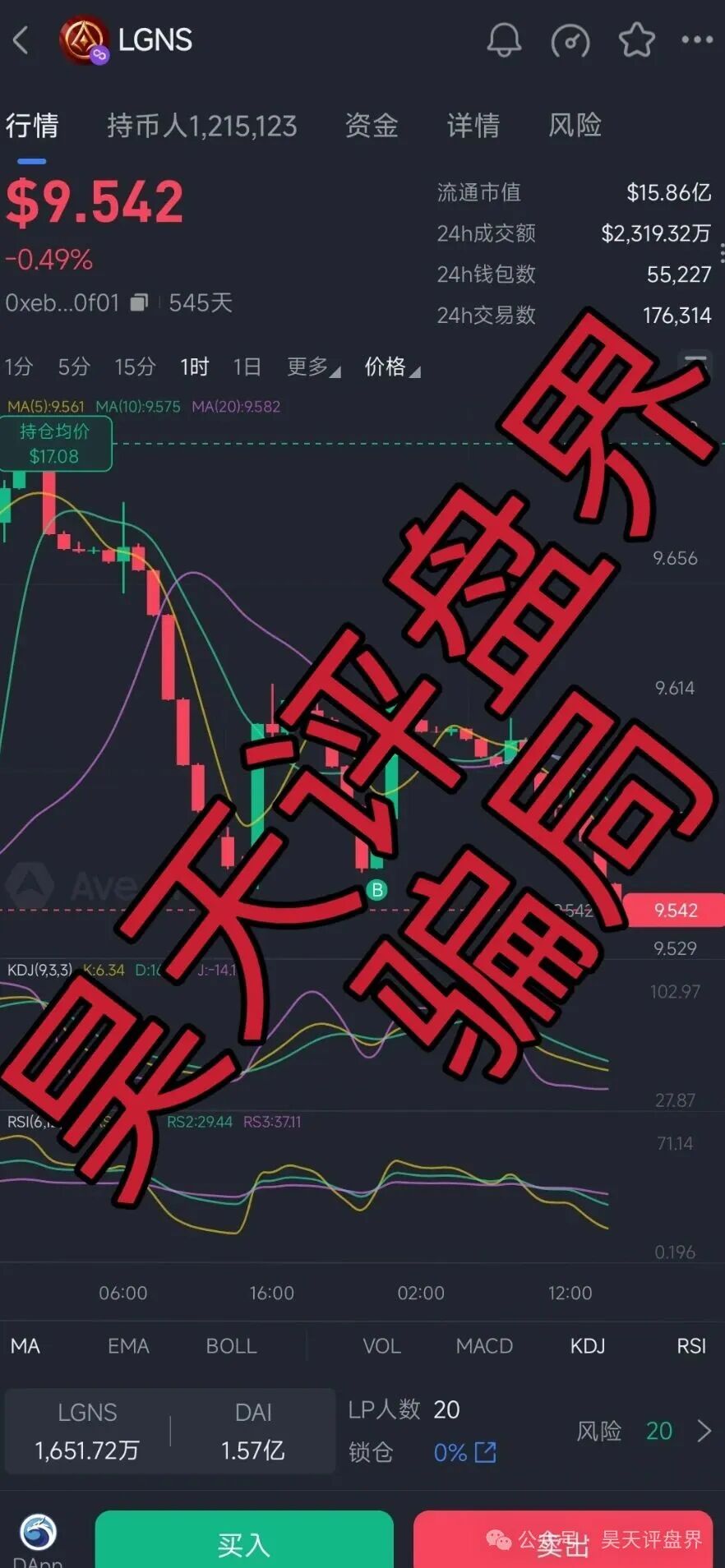Image resolution: width=725 pixels, height=1568 pixels.
Task: Expand the 更多 interval dropdown
Action: point(313,367)
